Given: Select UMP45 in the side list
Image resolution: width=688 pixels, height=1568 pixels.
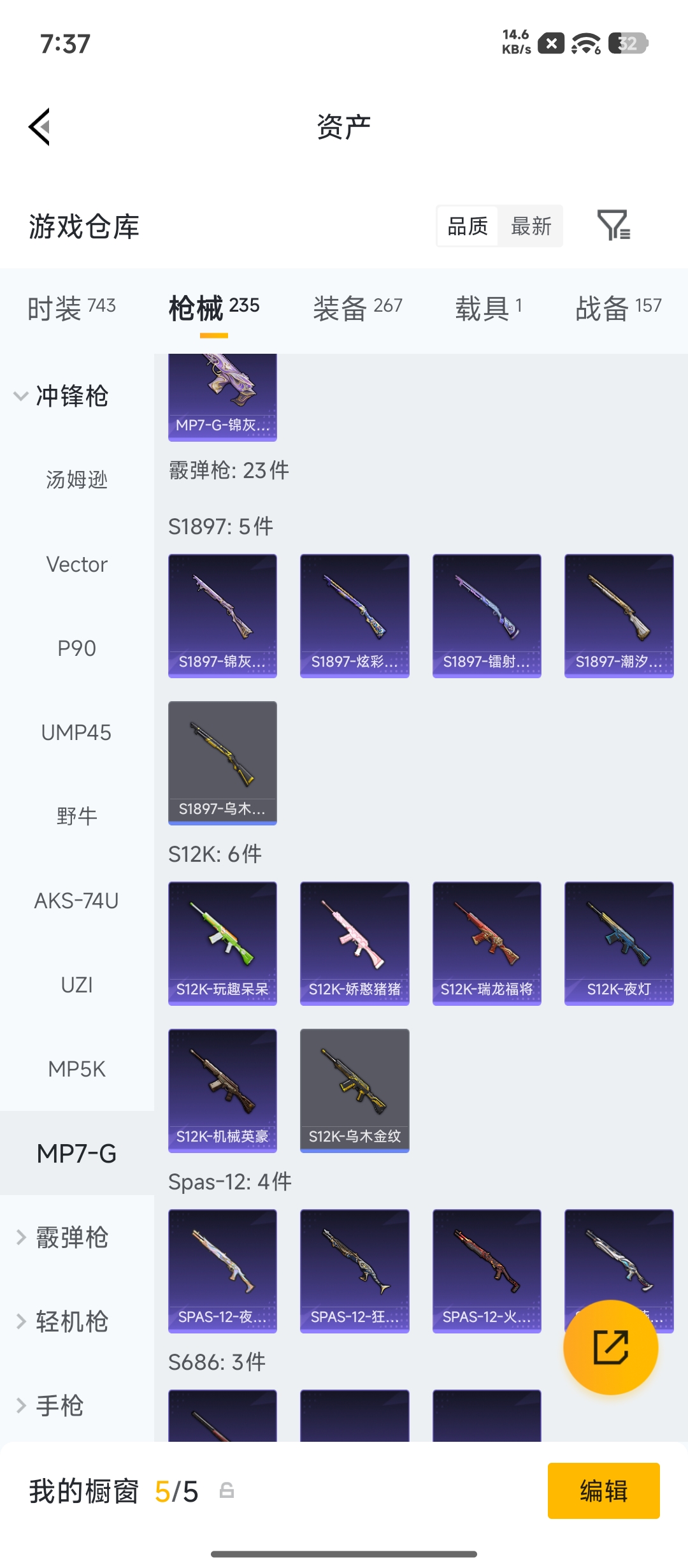Looking at the screenshot, I should pos(77,732).
